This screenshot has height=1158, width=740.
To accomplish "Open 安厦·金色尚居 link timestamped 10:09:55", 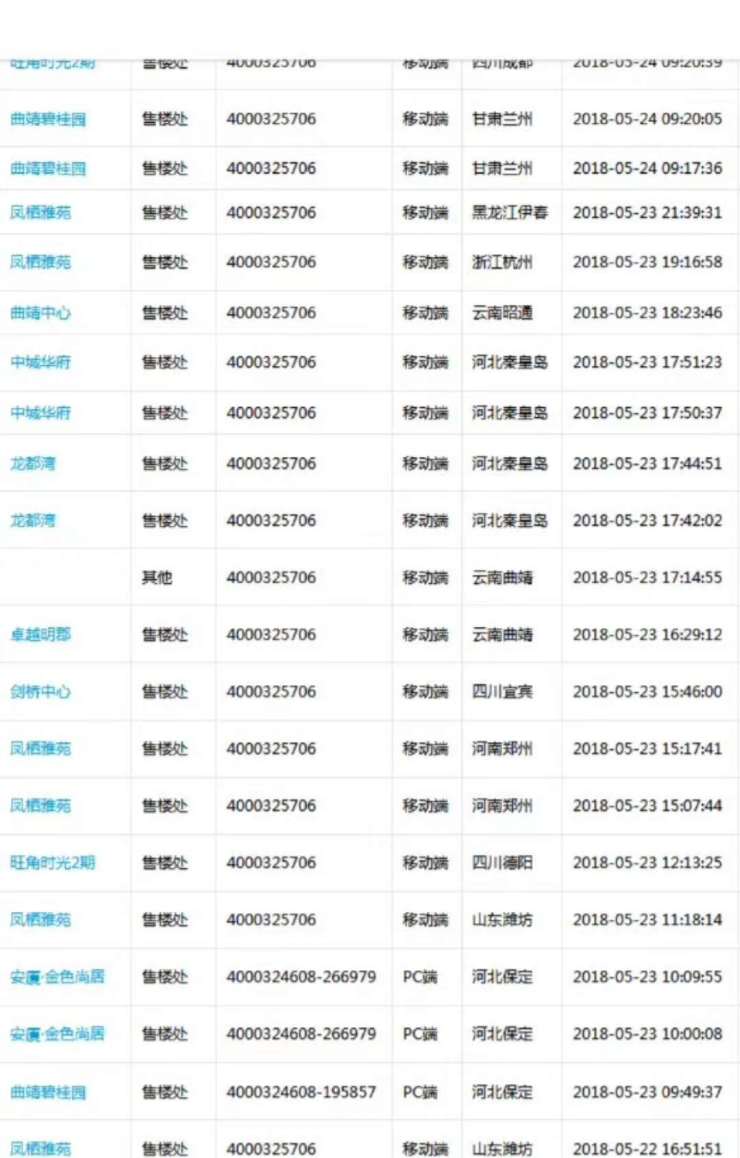I will [57, 976].
